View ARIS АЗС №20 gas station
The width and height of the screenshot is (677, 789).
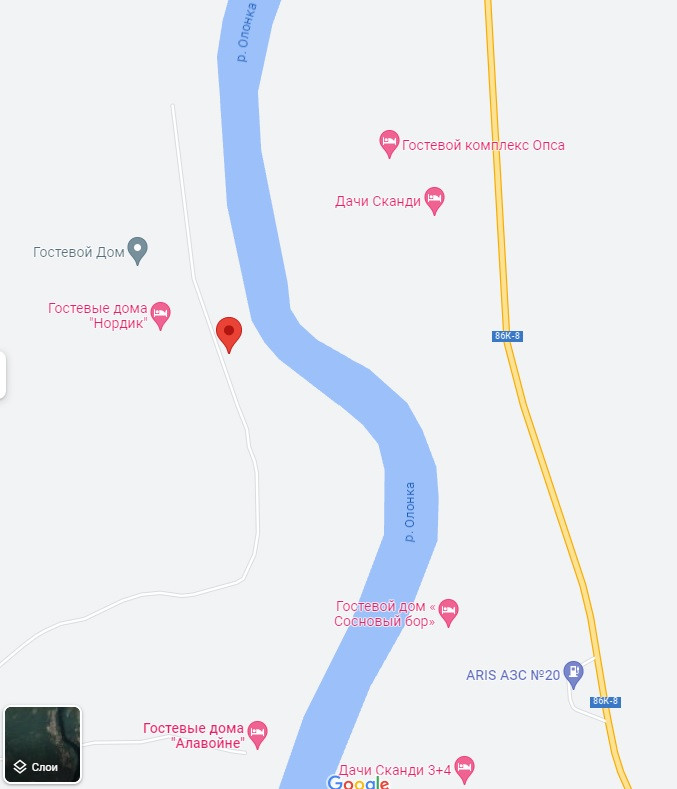click(x=573, y=674)
